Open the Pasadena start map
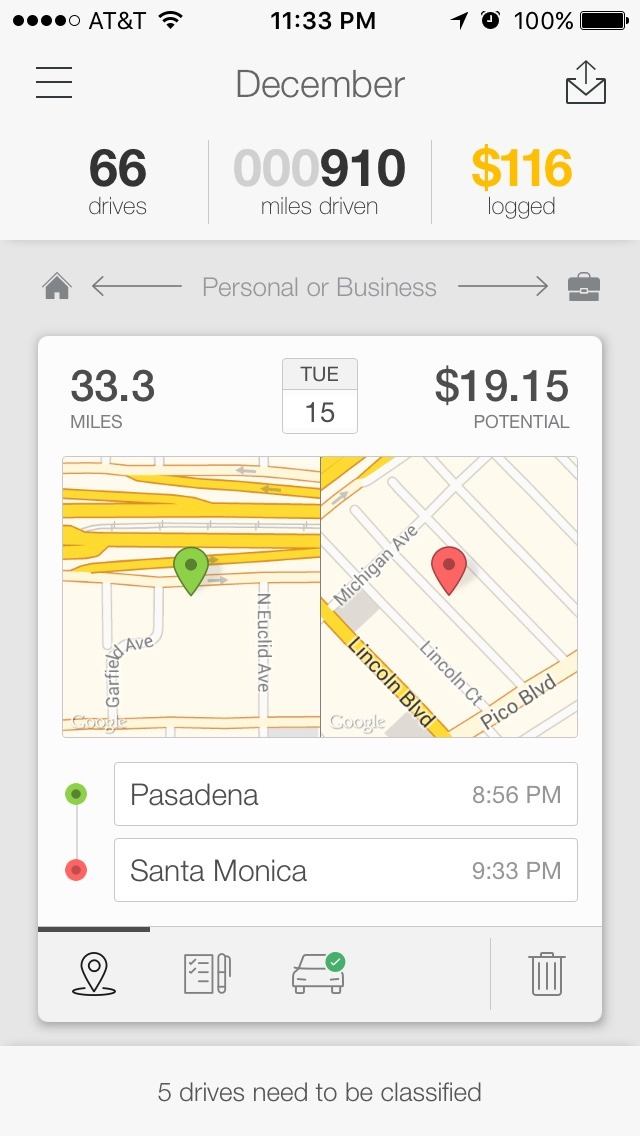Screen dimensions: 640x1136 point(191,597)
